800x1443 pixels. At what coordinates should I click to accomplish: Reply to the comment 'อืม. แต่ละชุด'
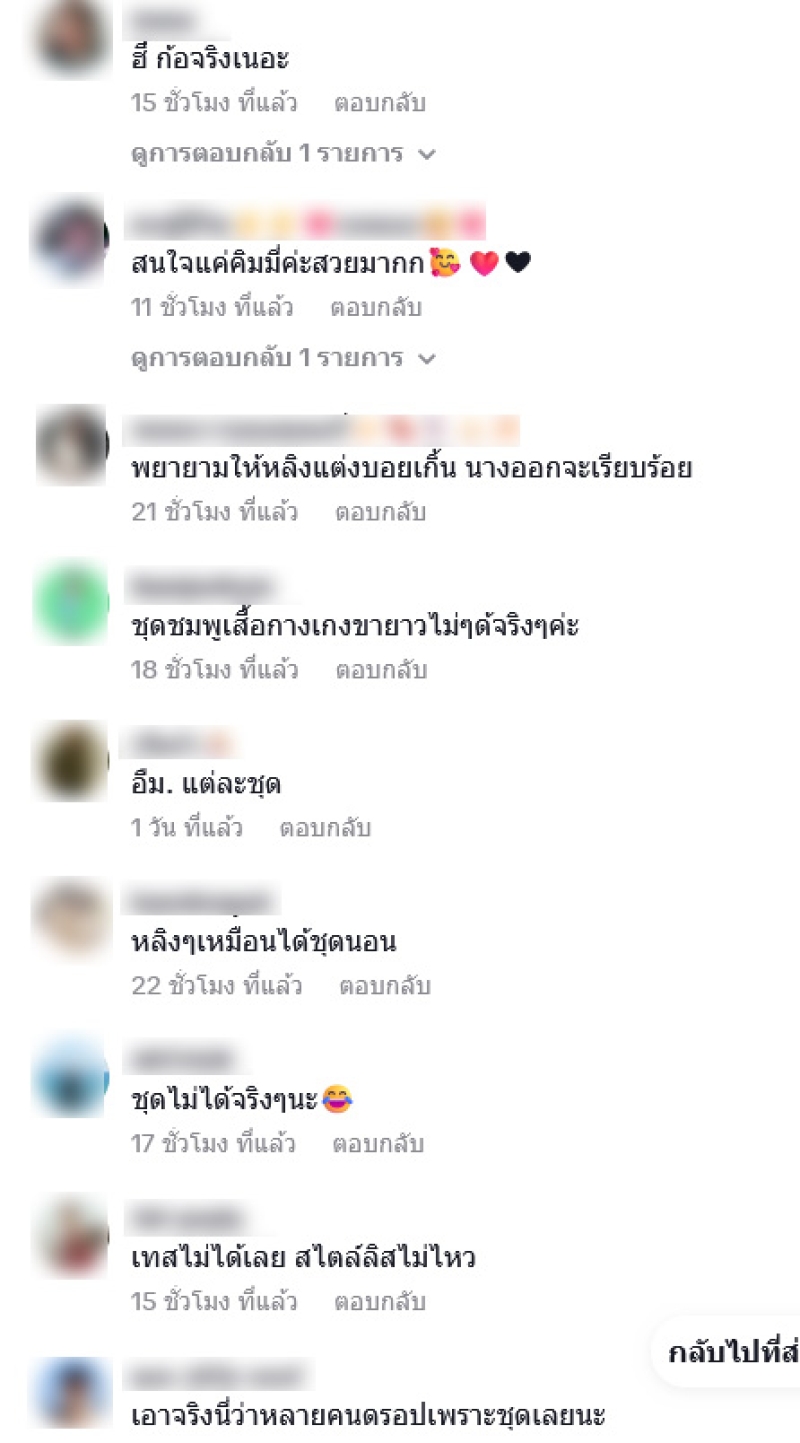pyautogui.click(x=324, y=828)
